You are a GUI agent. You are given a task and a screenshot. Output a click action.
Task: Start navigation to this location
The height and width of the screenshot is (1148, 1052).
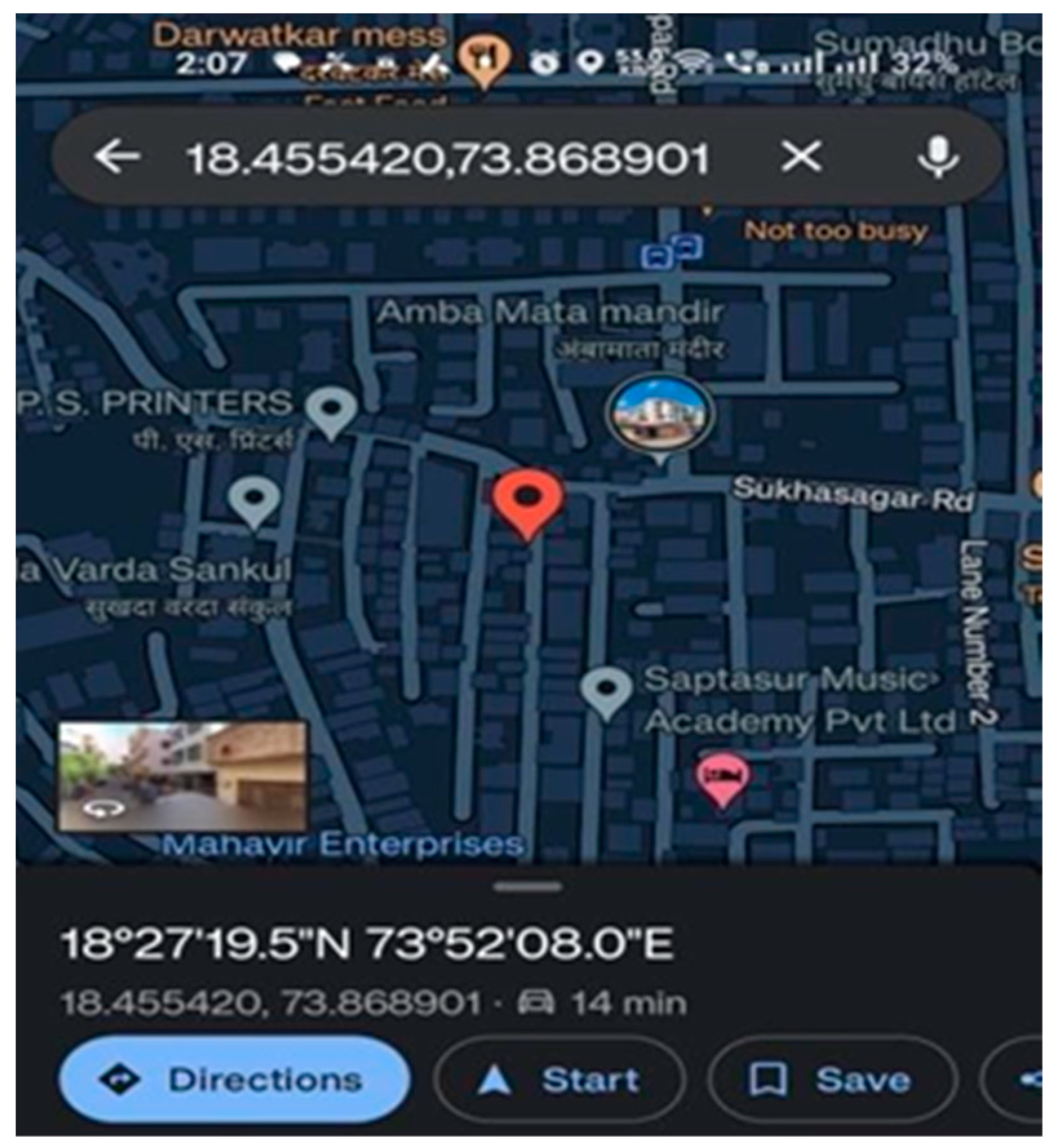point(560,1080)
